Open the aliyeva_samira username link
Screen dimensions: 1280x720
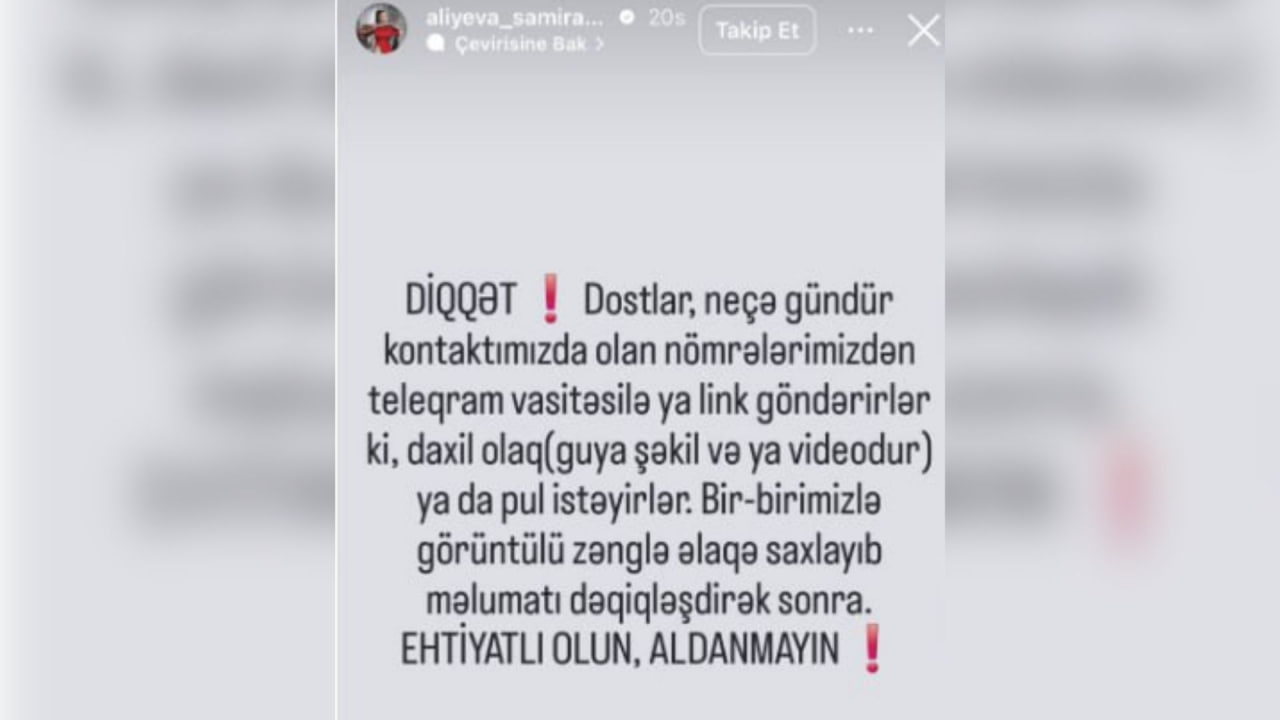[514, 17]
